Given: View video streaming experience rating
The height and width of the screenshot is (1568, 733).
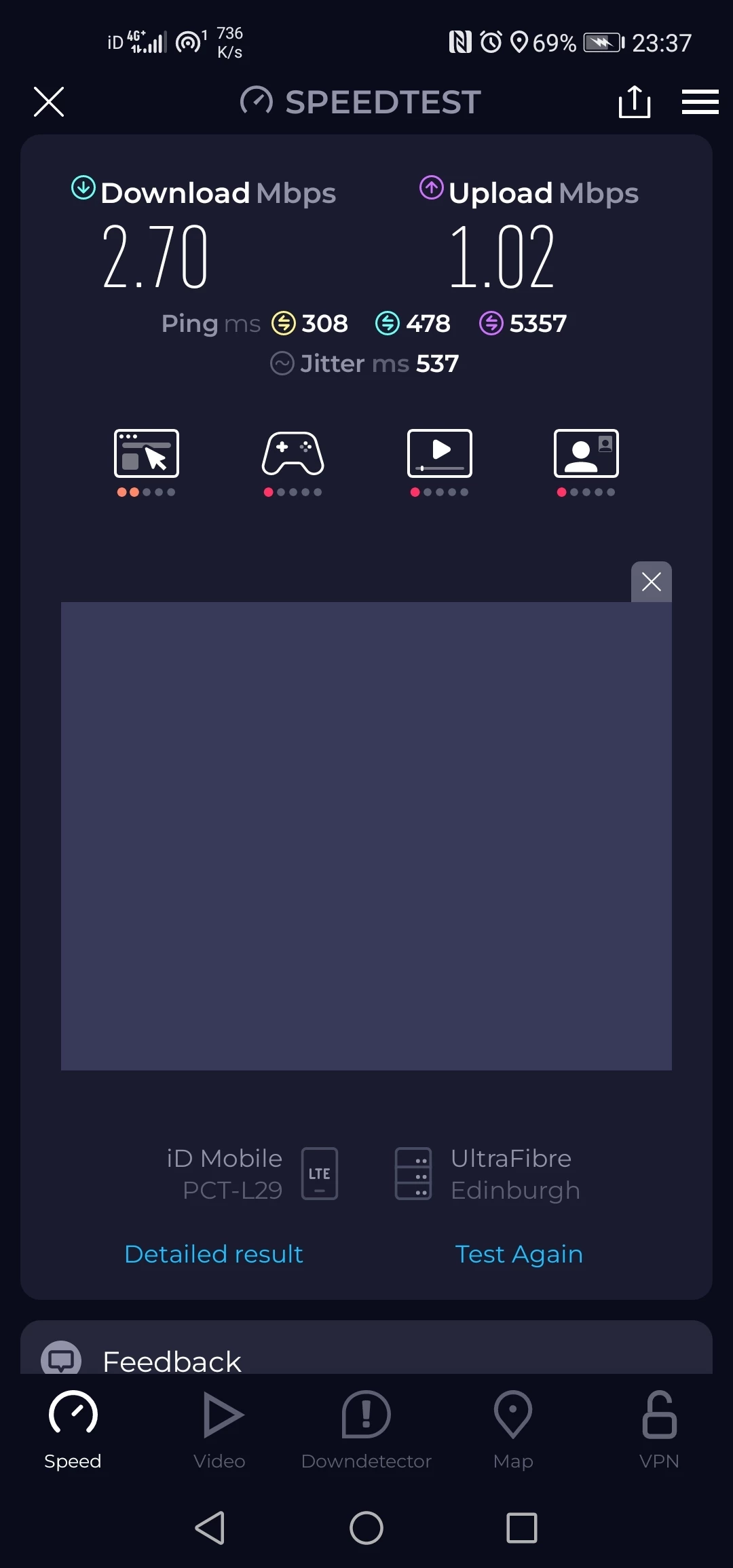Looking at the screenshot, I should coord(440,462).
